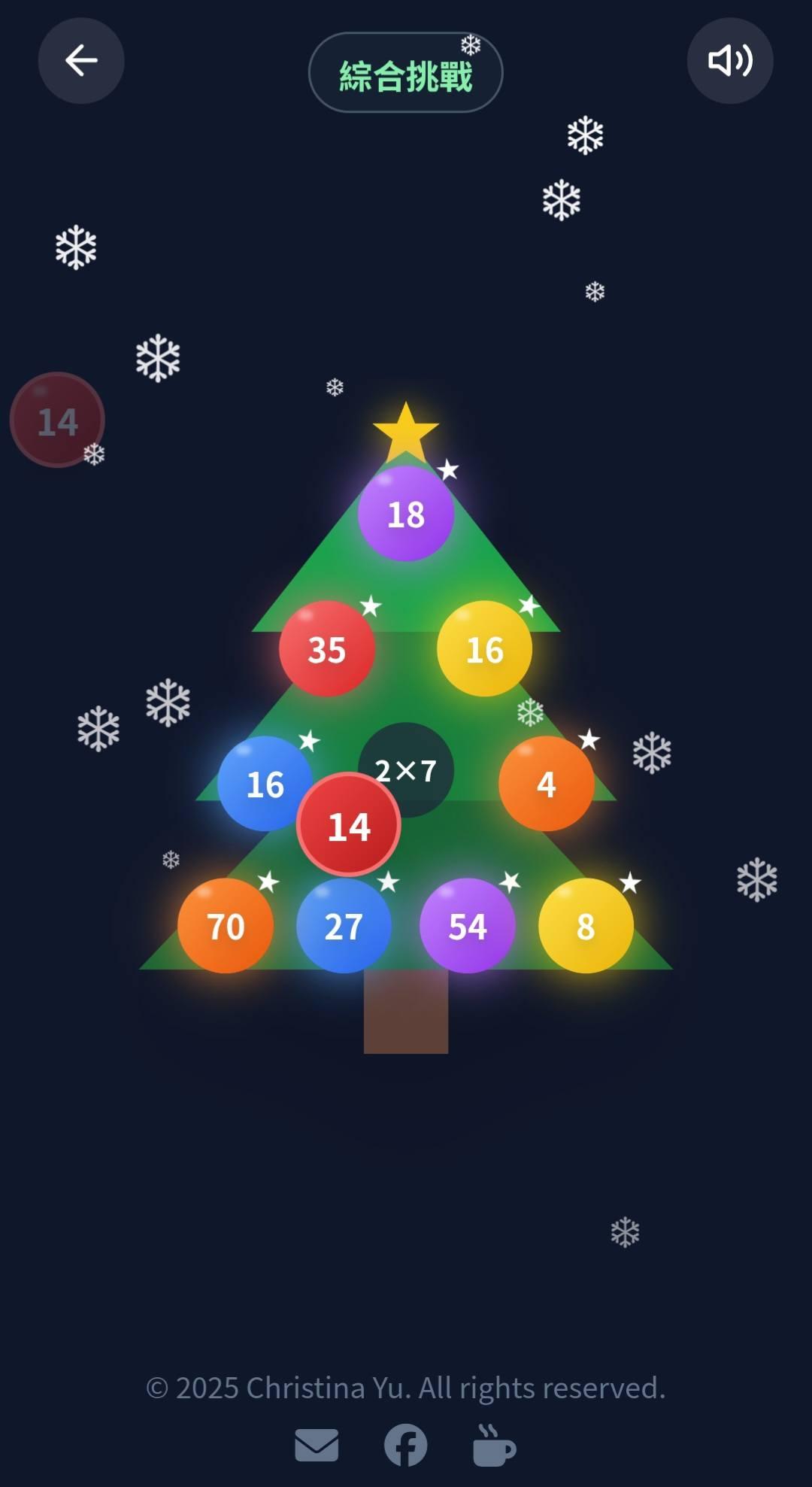The image size is (812, 1487).
Task: Select the orange ornament numbered 4
Action: click(547, 783)
